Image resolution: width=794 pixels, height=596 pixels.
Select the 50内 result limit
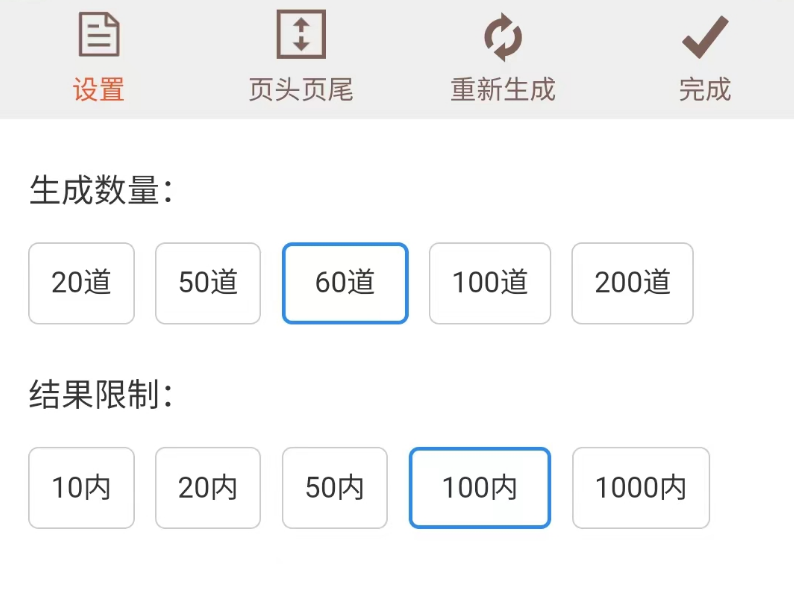coord(335,488)
